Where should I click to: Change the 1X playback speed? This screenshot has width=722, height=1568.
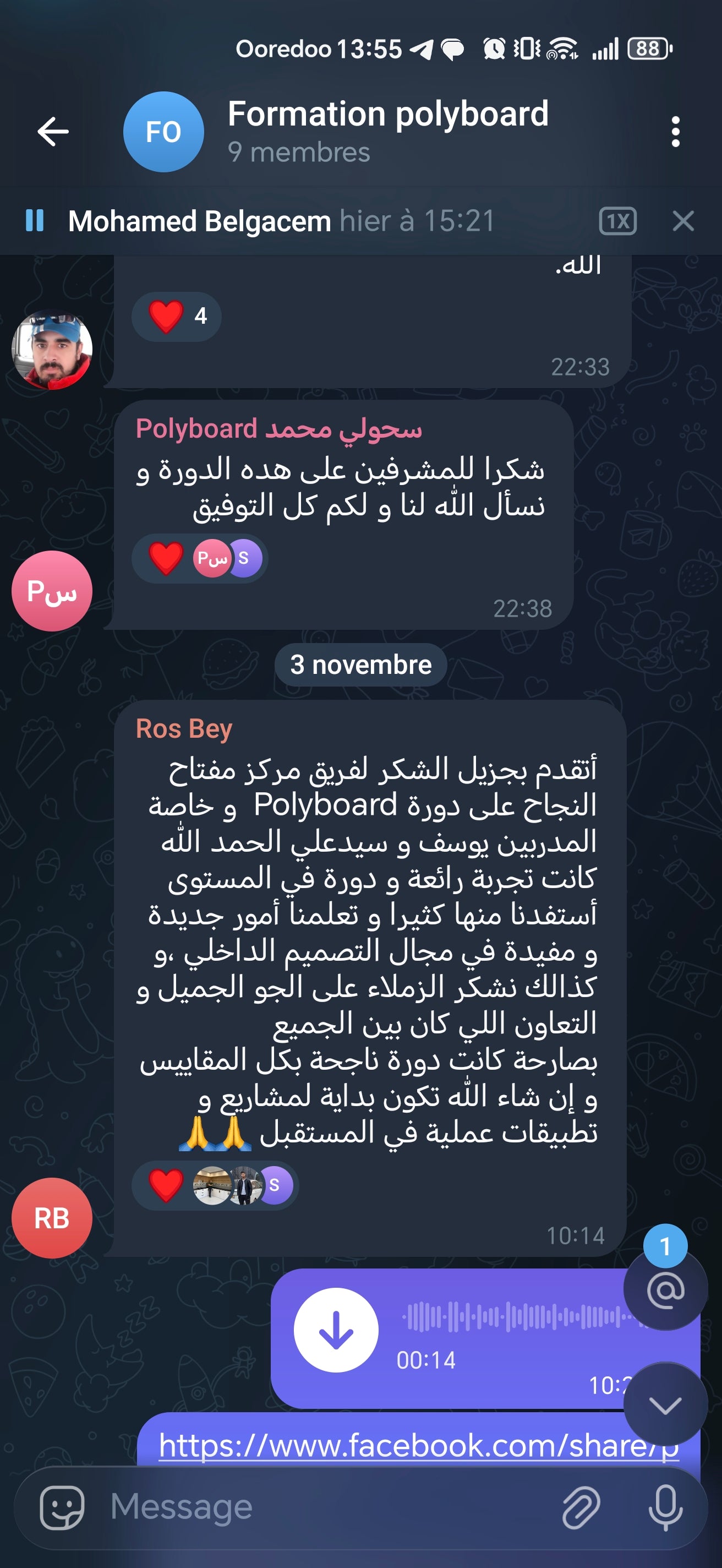617,221
